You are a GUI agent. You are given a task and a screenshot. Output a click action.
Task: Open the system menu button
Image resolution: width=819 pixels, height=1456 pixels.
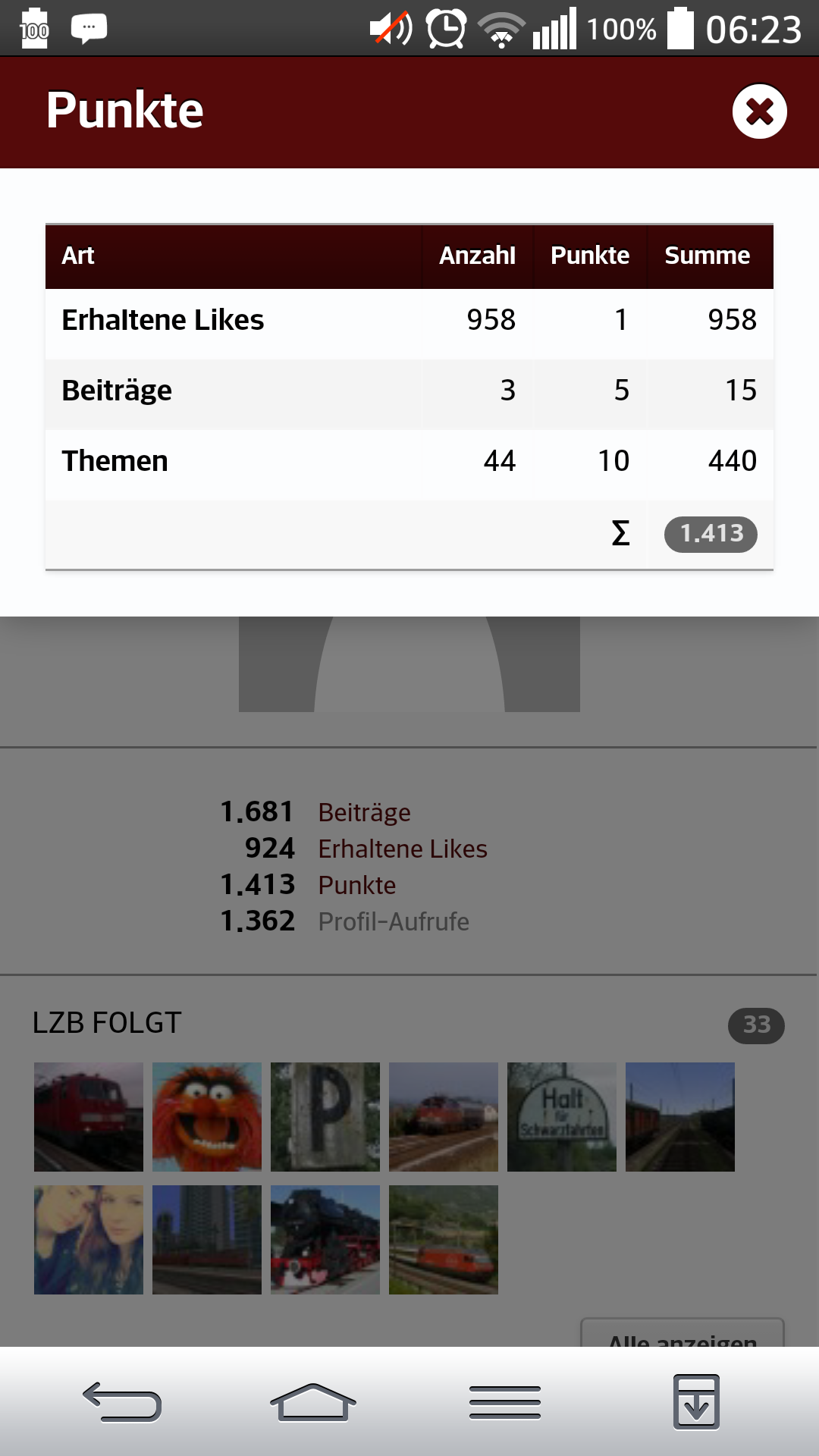[504, 1401]
